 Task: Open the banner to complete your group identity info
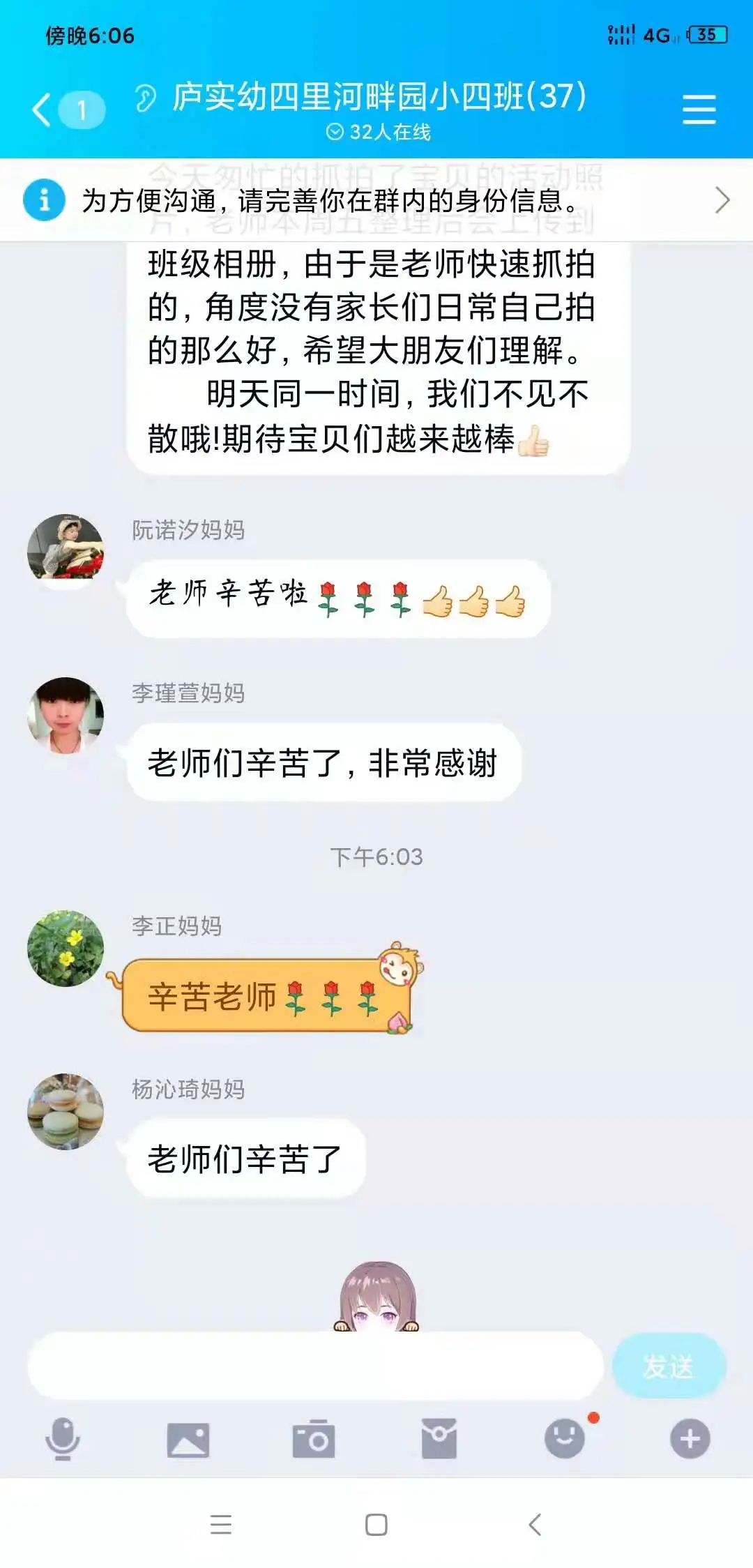click(x=376, y=201)
